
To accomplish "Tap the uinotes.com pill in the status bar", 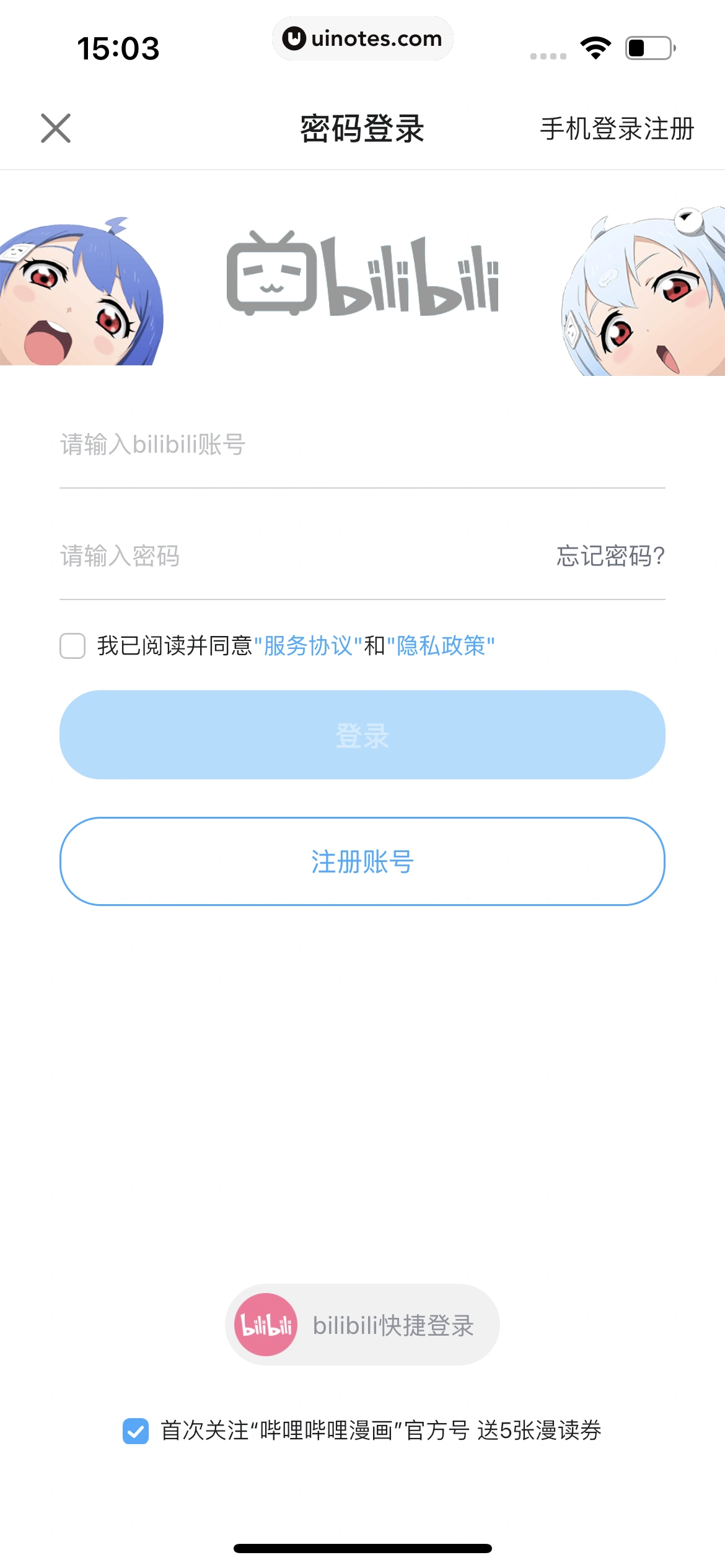I will pos(362,38).
